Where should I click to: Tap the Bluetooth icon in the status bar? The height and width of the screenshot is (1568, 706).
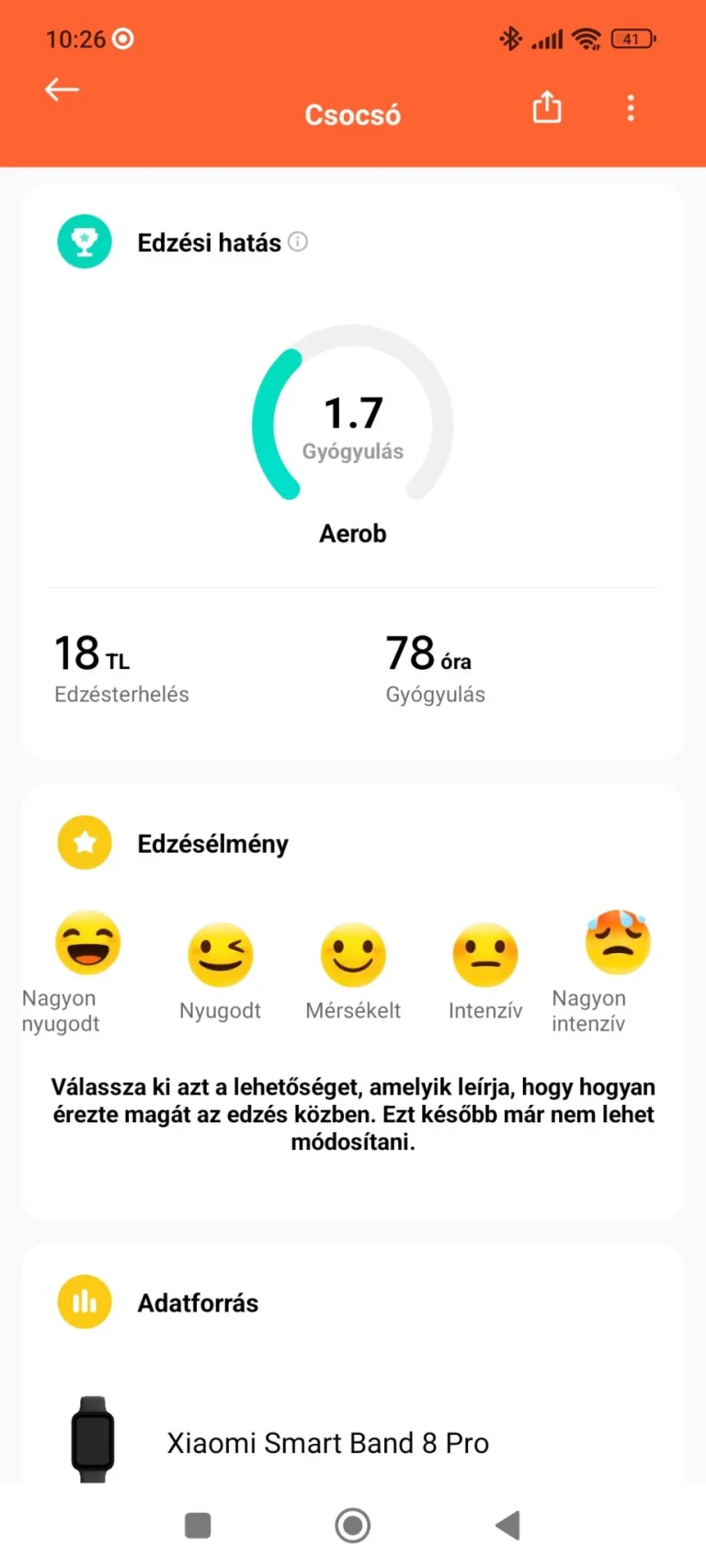[509, 39]
